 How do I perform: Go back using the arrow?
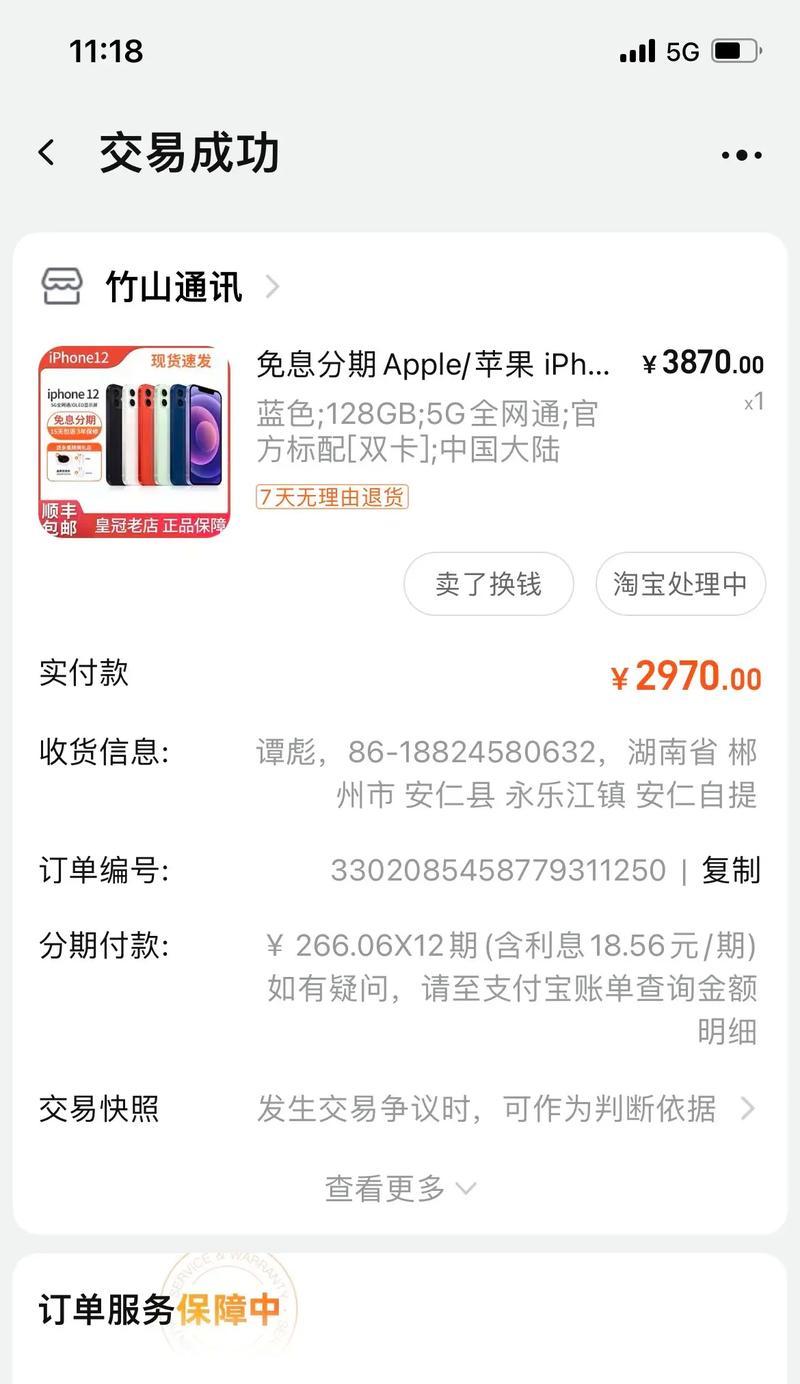click(47, 153)
